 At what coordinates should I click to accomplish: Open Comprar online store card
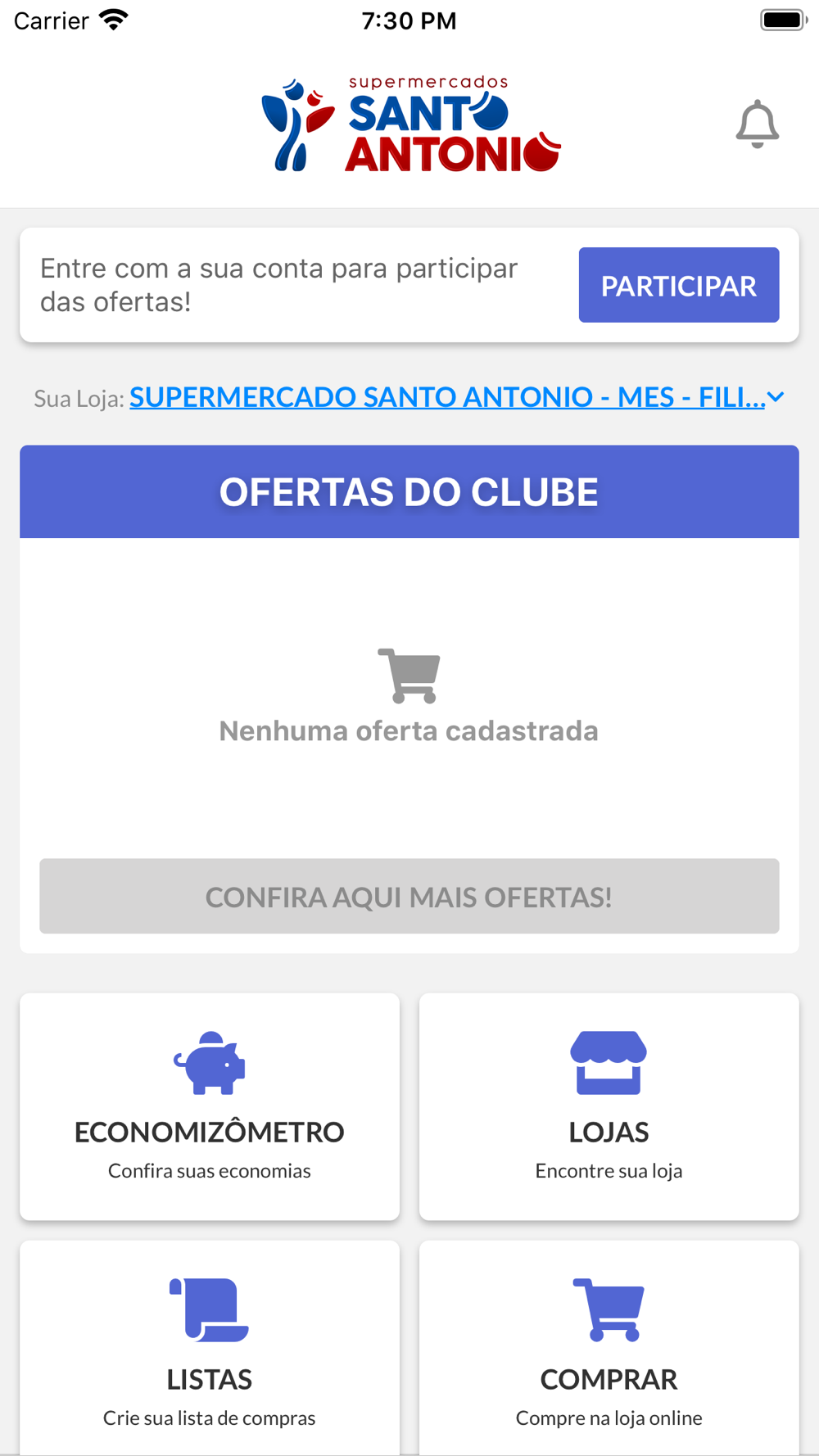click(x=609, y=1347)
